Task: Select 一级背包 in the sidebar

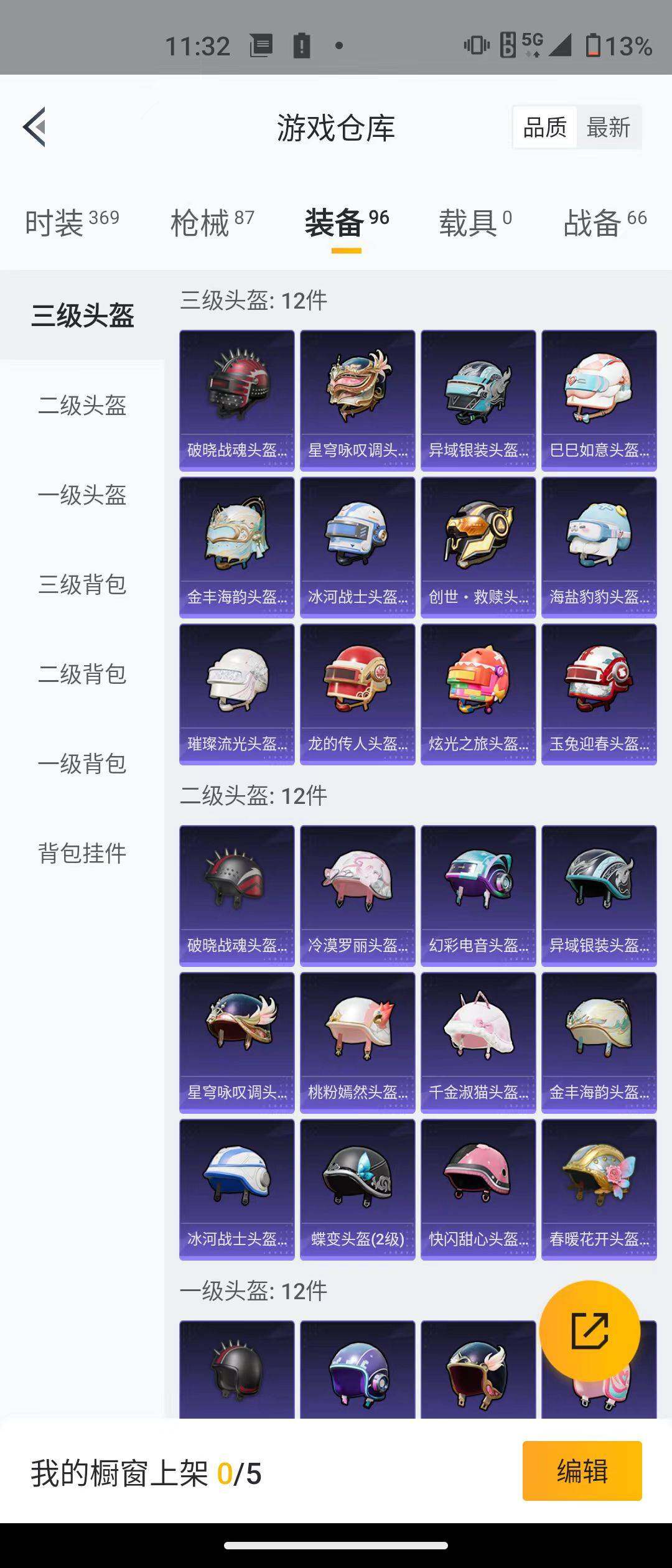Action: [82, 765]
